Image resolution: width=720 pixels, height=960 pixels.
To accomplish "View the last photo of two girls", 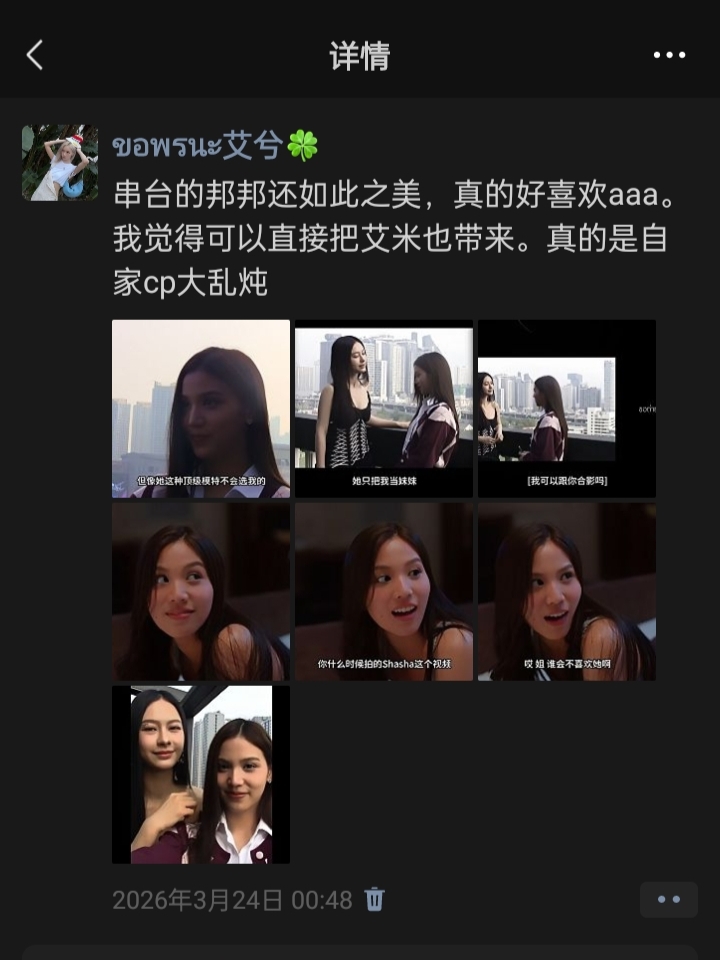I will coord(201,774).
